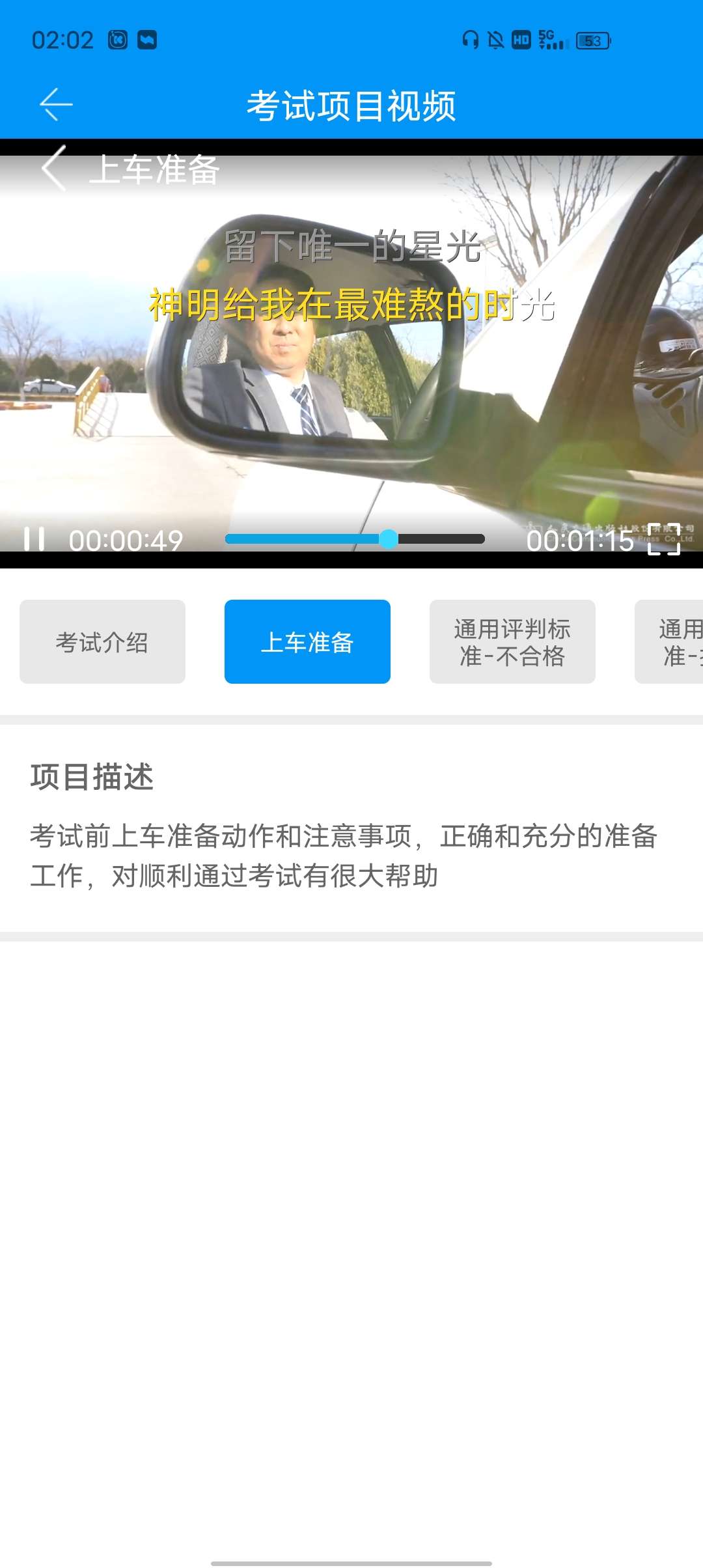Image resolution: width=703 pixels, height=1568 pixels.
Task: Go back from 考试项目视频 page
Action: pos(56,105)
